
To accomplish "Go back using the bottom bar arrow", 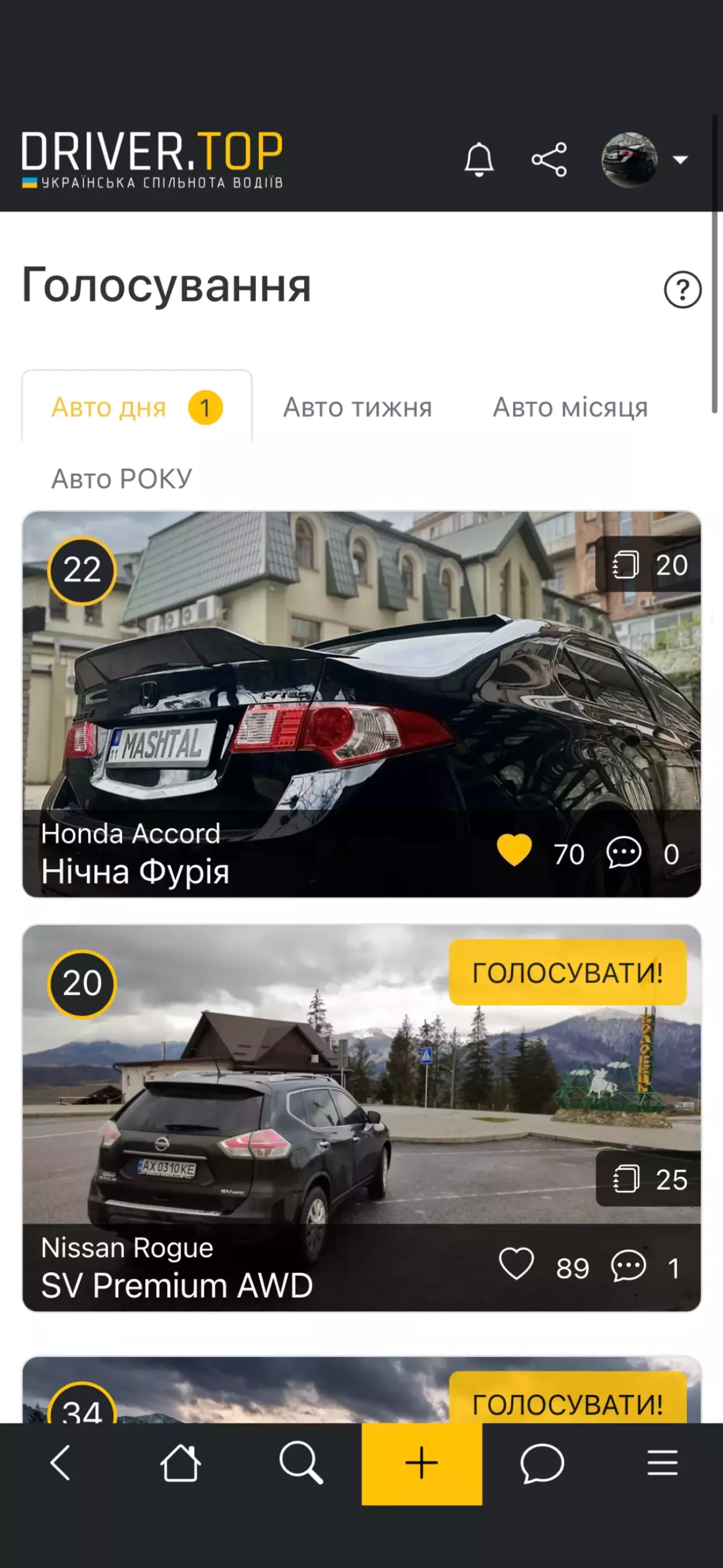I will [x=60, y=1462].
